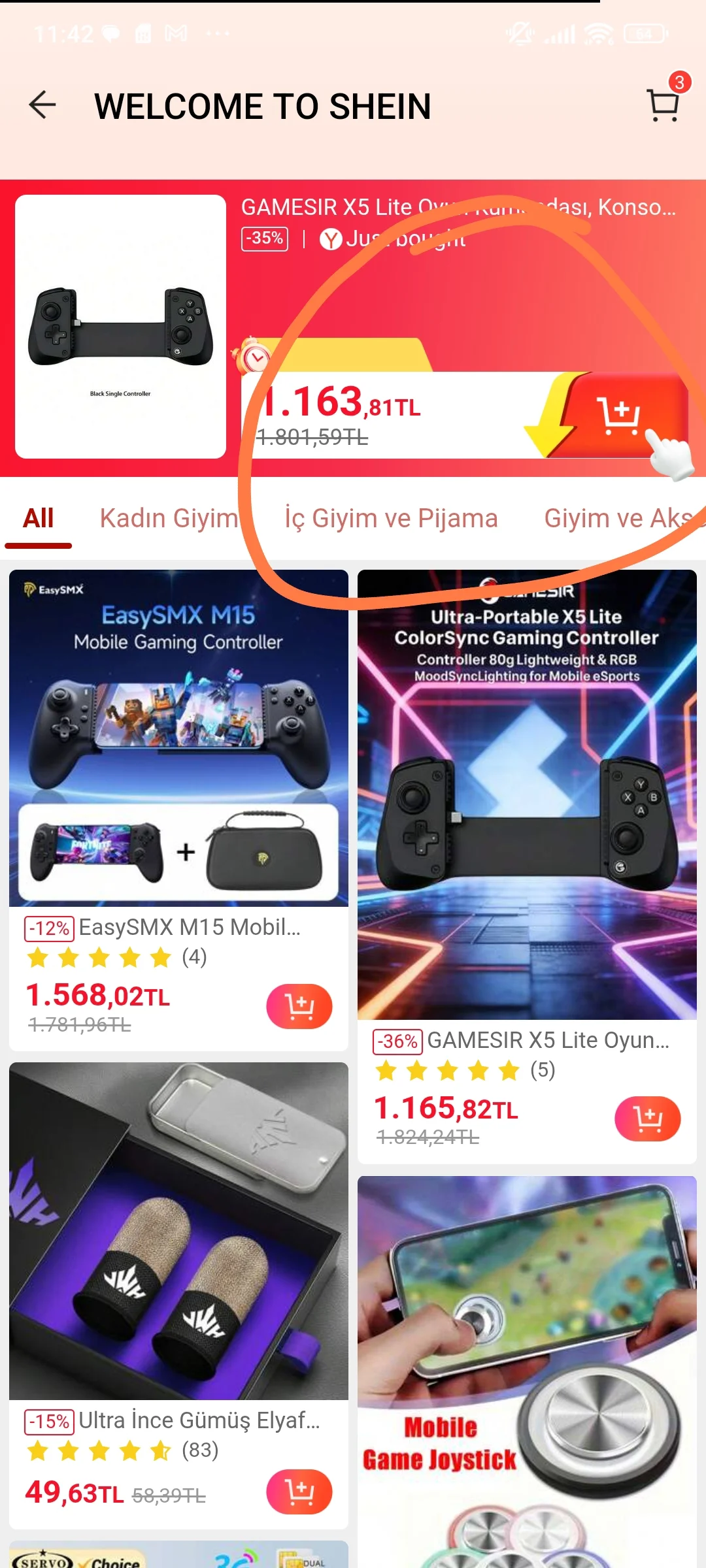706x1568 pixels.
Task: Open the EasySMX M15 Mobile Gaming Controller product
Action: pyautogui.click(x=178, y=738)
